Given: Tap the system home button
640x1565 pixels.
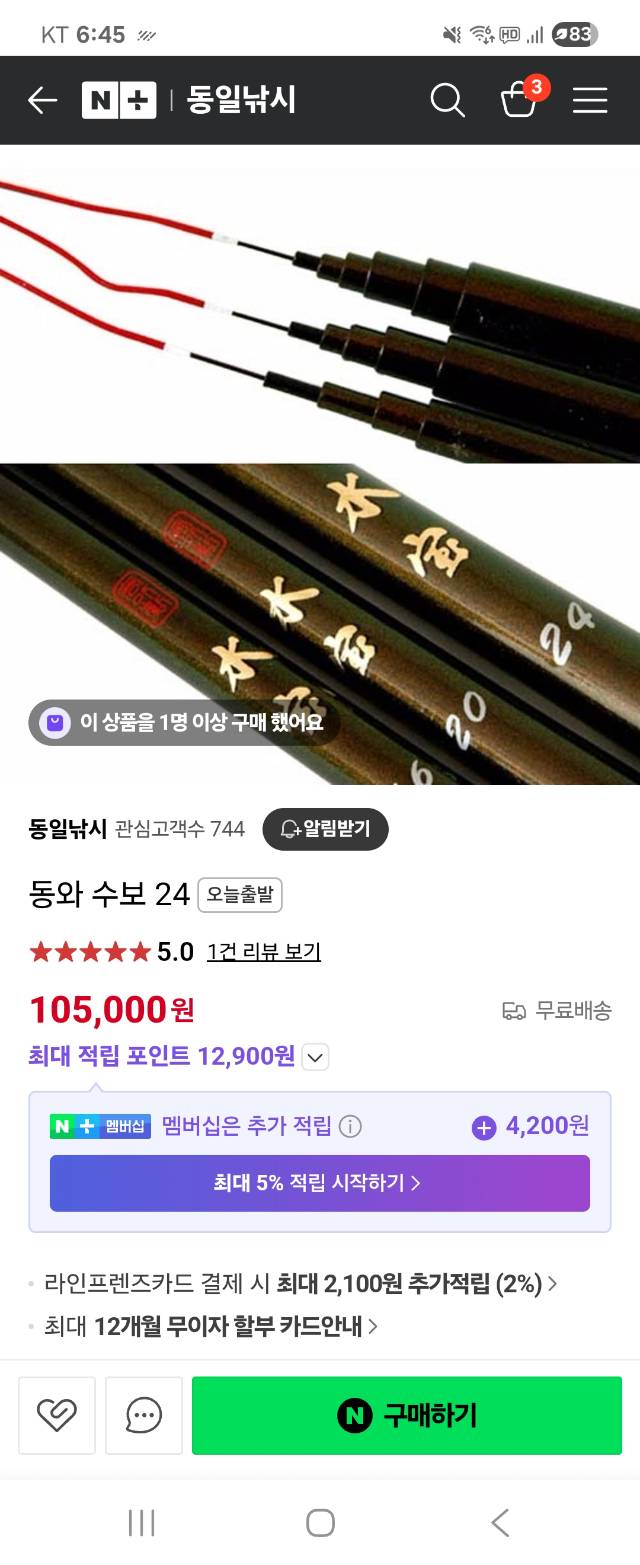Looking at the screenshot, I should tap(320, 1523).
